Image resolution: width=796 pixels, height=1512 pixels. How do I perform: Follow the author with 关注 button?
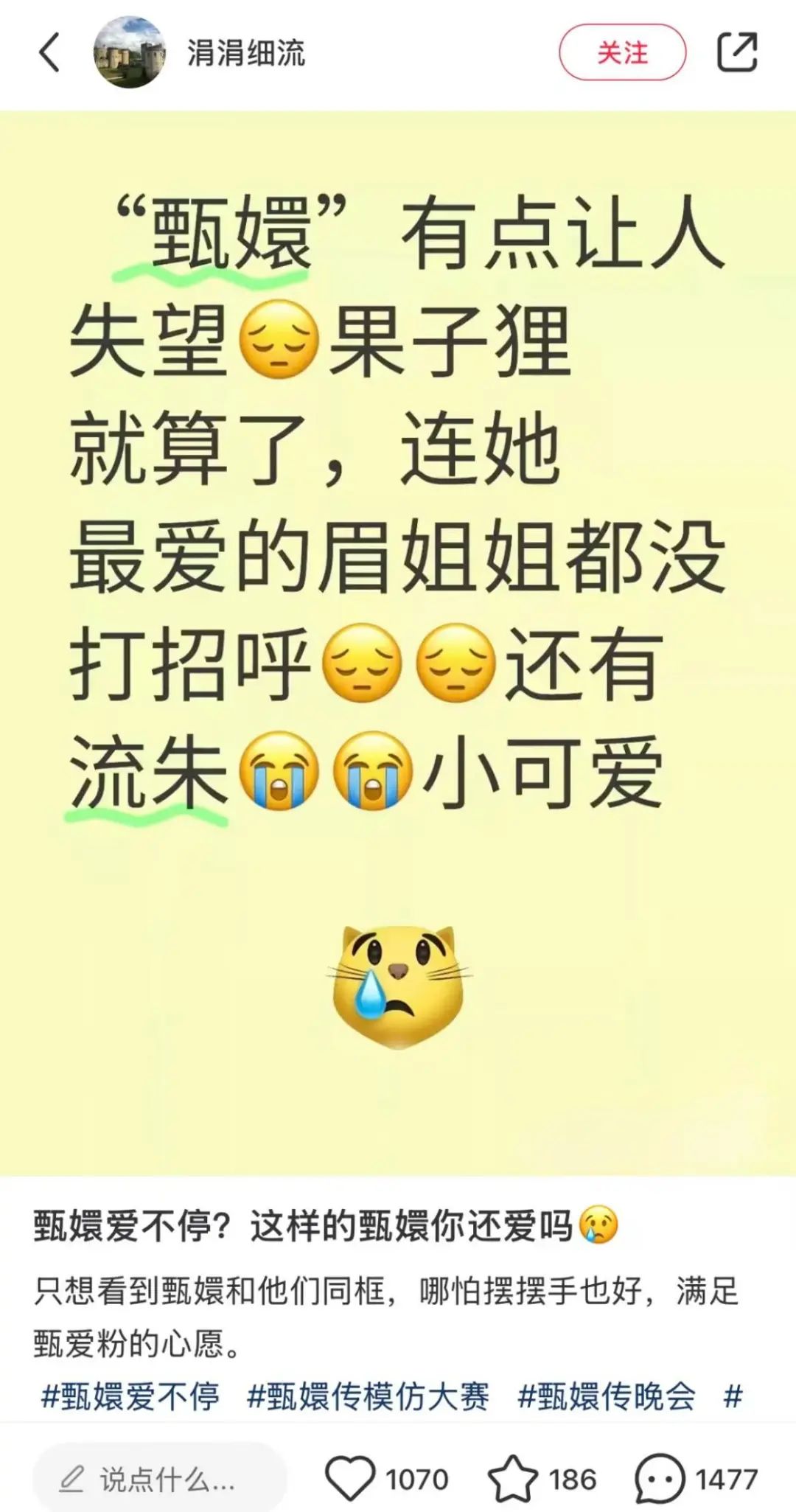point(622,52)
